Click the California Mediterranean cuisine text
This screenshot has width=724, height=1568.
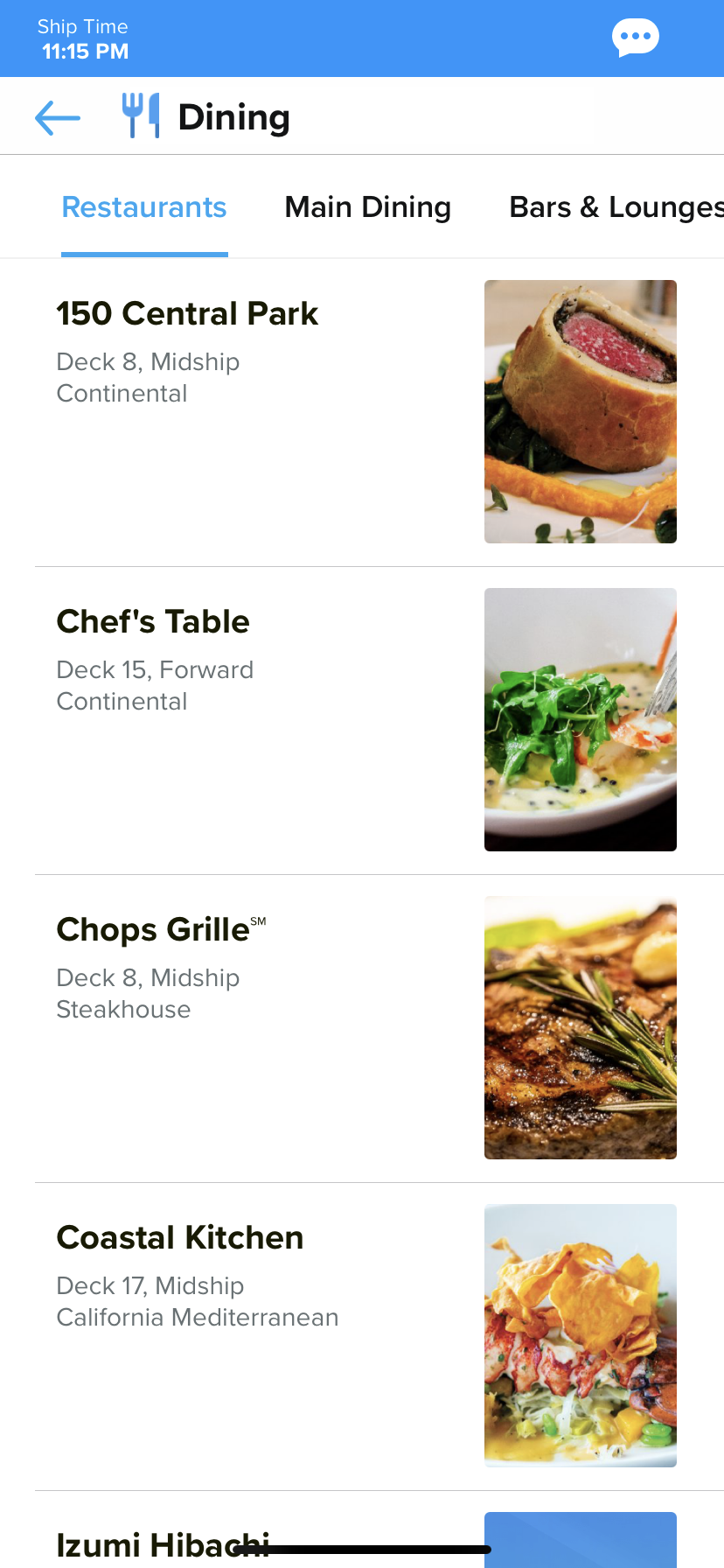click(x=197, y=1317)
